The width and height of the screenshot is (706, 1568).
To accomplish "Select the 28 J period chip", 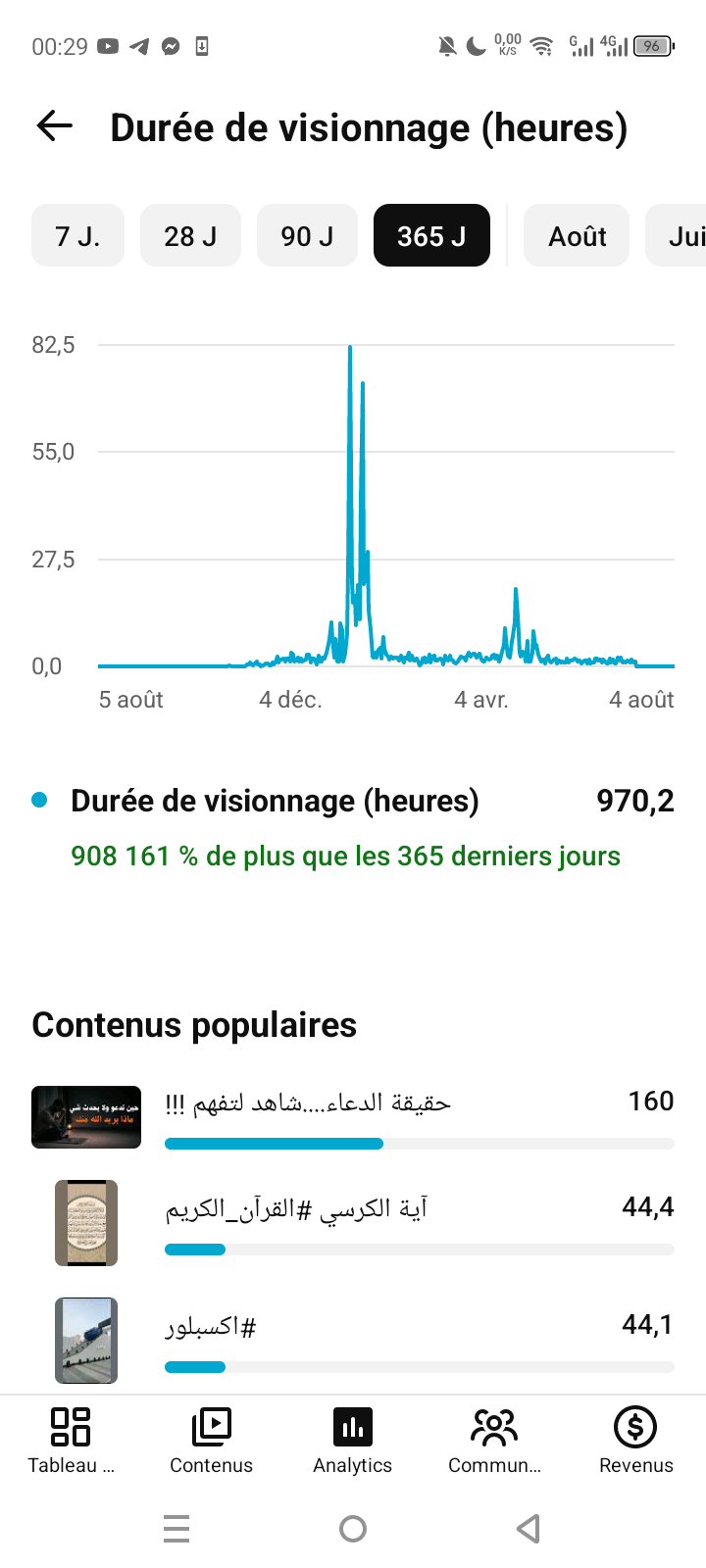I will [190, 235].
